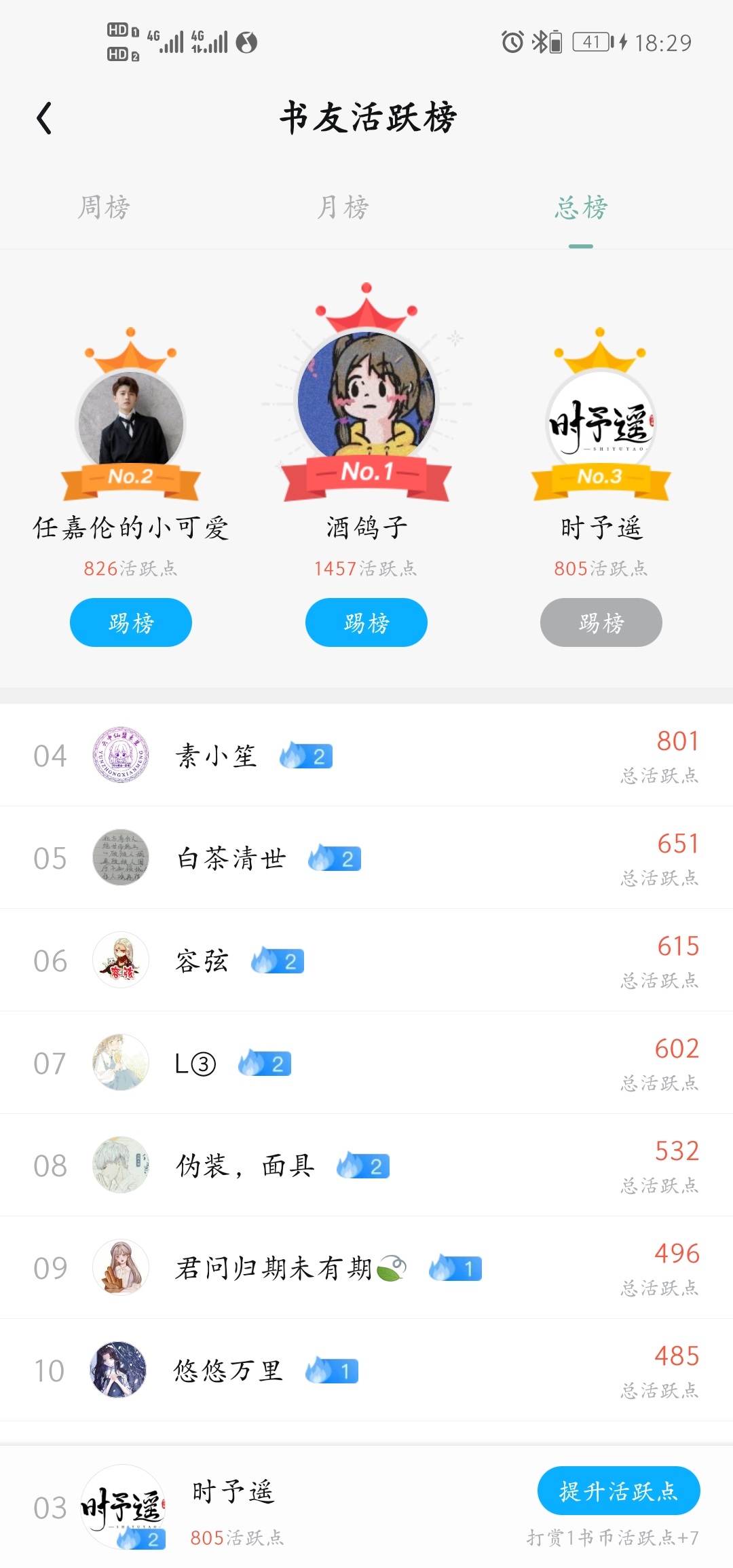
Task: View 容弦's ranking entry
Action: (366, 960)
